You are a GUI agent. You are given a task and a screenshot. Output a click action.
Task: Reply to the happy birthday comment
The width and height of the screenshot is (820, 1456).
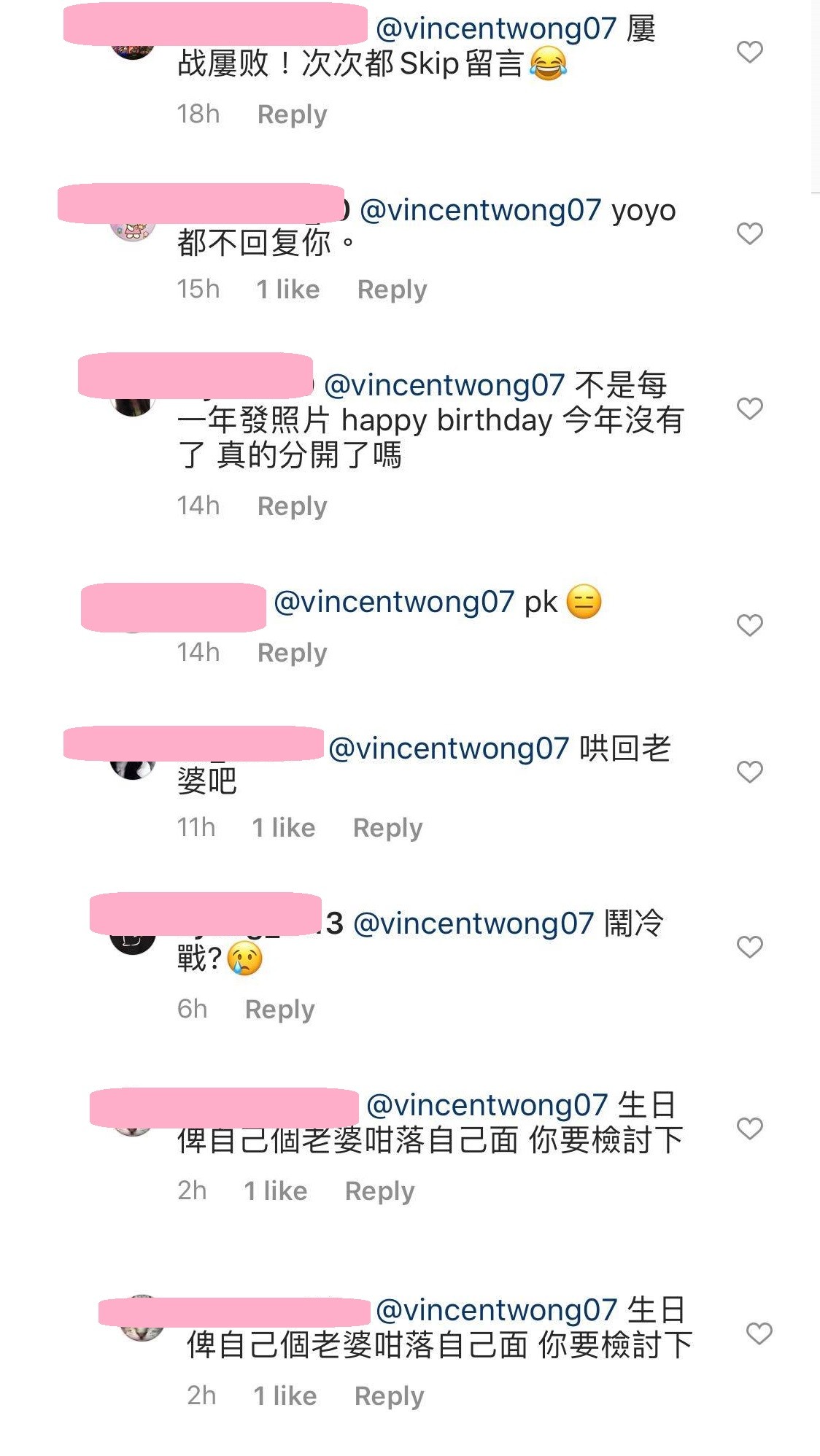292,506
